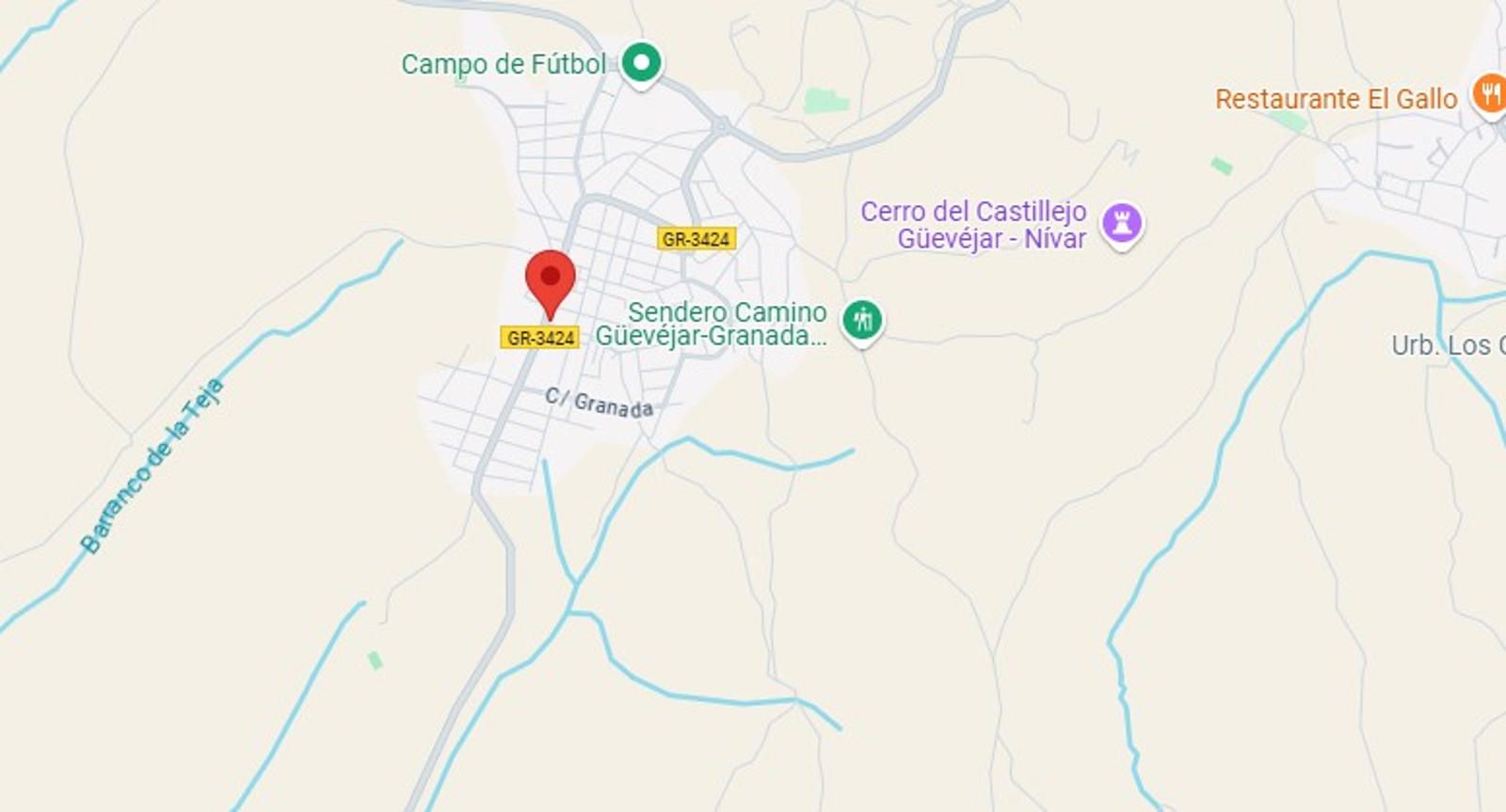Open the Campo de Fútbol place marker
Screen dimensions: 1506x812
[x=642, y=64]
